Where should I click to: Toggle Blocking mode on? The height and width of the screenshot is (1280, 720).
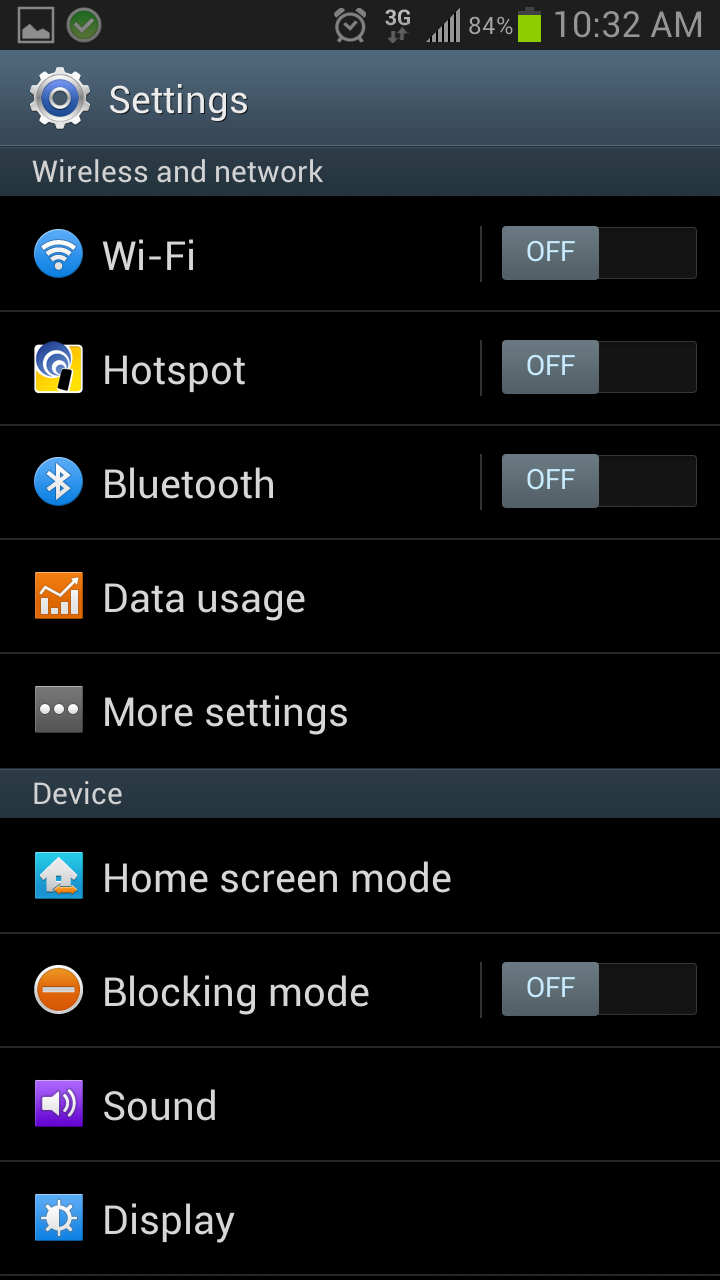(x=598, y=989)
